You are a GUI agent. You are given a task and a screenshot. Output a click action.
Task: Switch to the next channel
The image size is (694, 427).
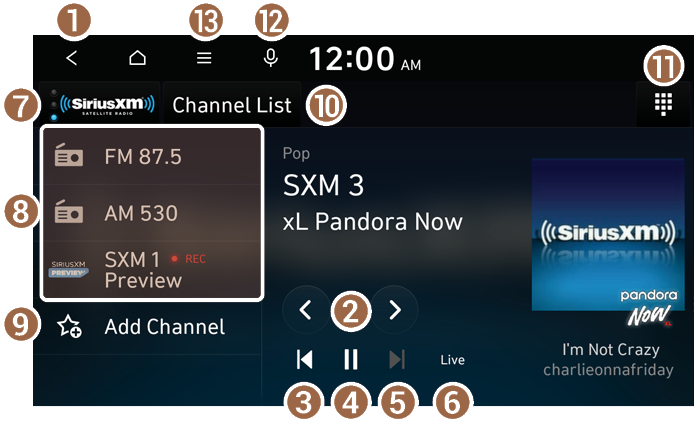click(x=395, y=310)
